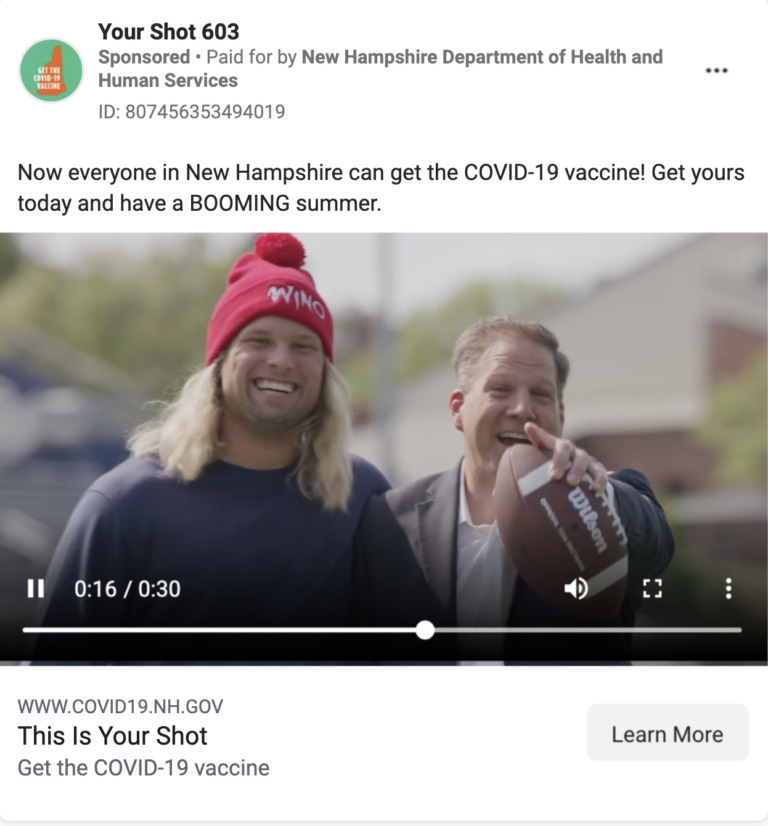Open the Your Shot 603 profile picture
The height and width of the screenshot is (826, 768).
click(51, 71)
